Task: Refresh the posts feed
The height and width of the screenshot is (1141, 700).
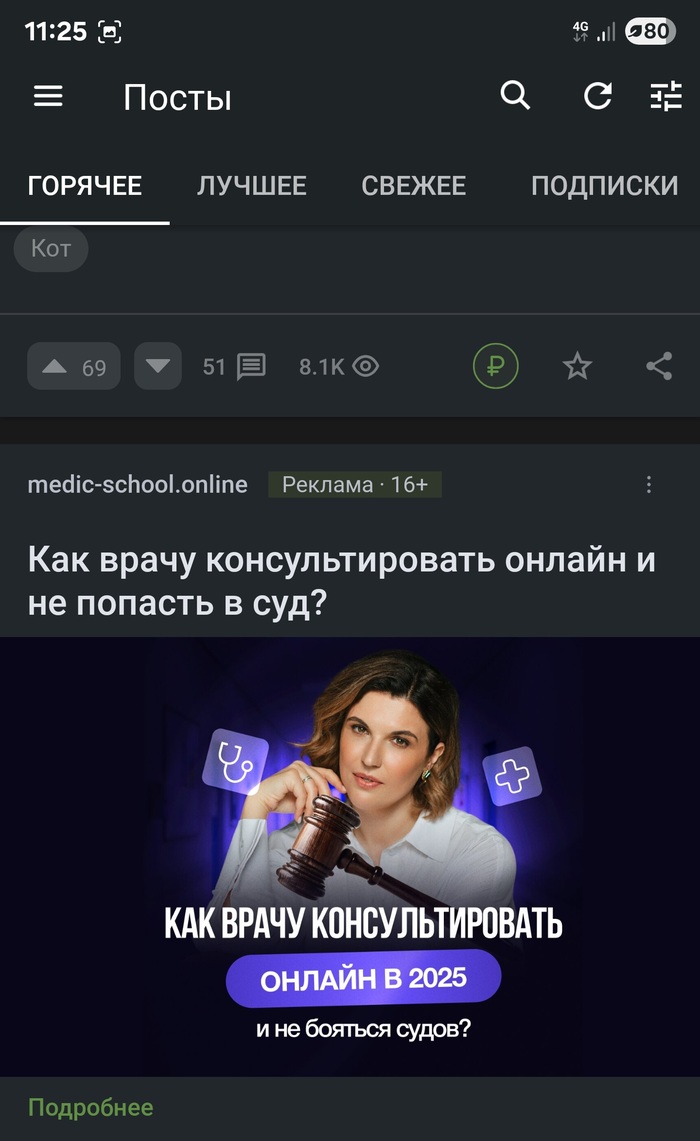Action: pyautogui.click(x=597, y=96)
